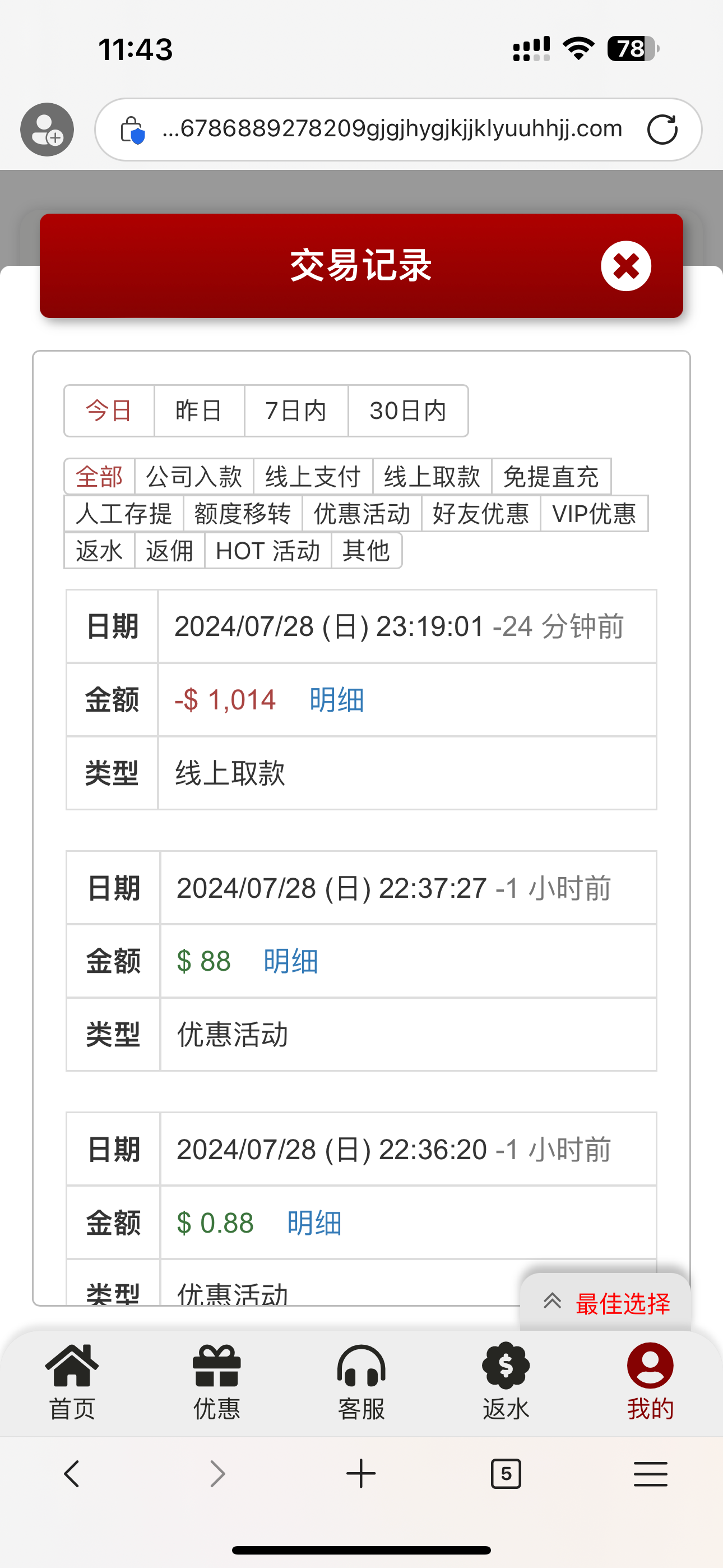The width and height of the screenshot is (723, 1568).
Task: Choose the 优惠活动 category filter
Action: click(362, 514)
